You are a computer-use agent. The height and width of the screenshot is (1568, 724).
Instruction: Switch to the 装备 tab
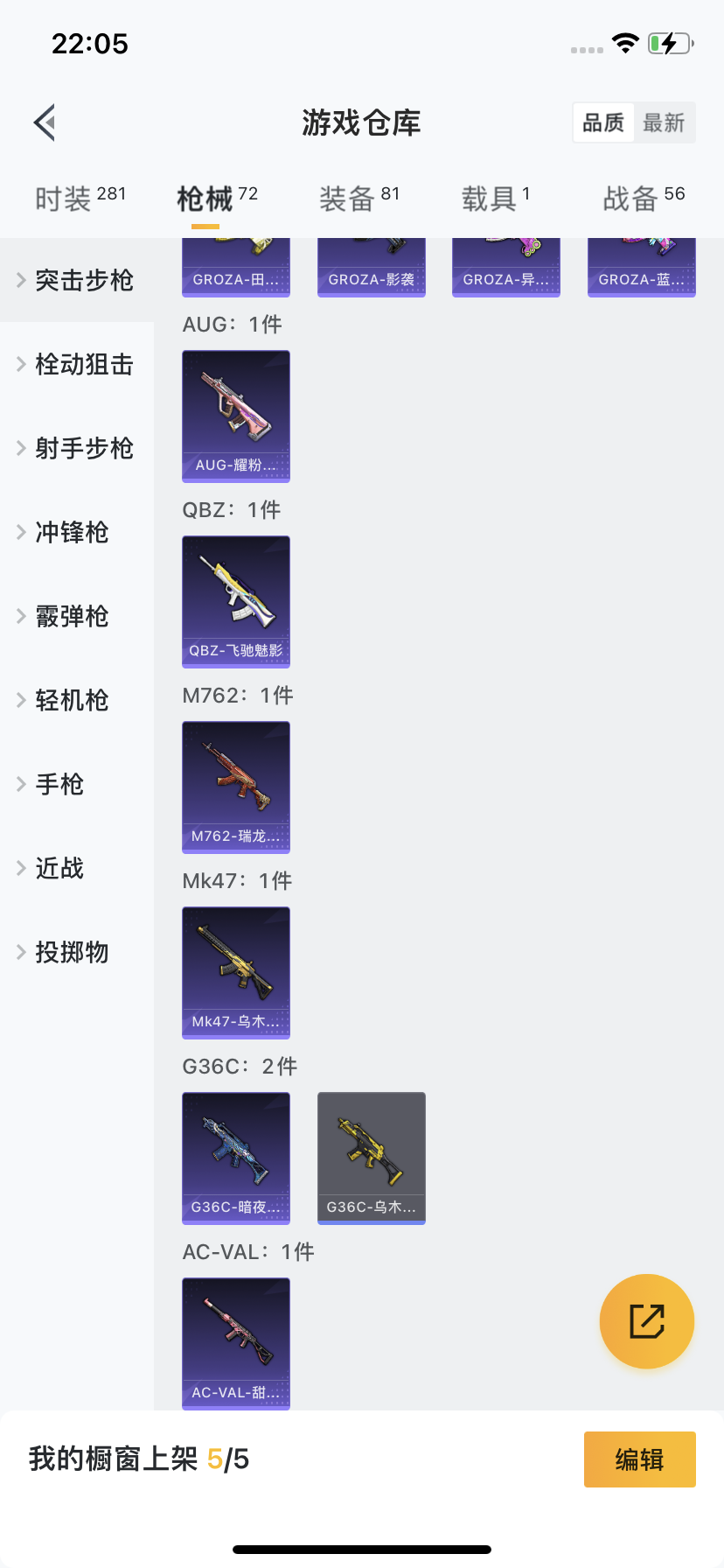click(x=359, y=199)
